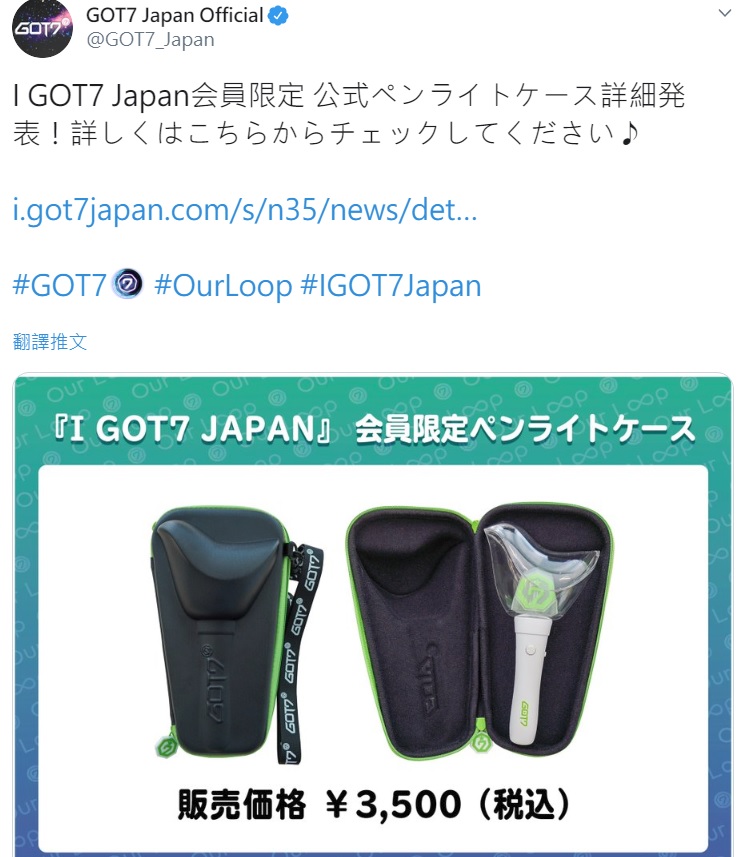Screen dimensions: 752x857
Task: Open the #IGOT7Japan hashtag
Action: click(x=390, y=287)
